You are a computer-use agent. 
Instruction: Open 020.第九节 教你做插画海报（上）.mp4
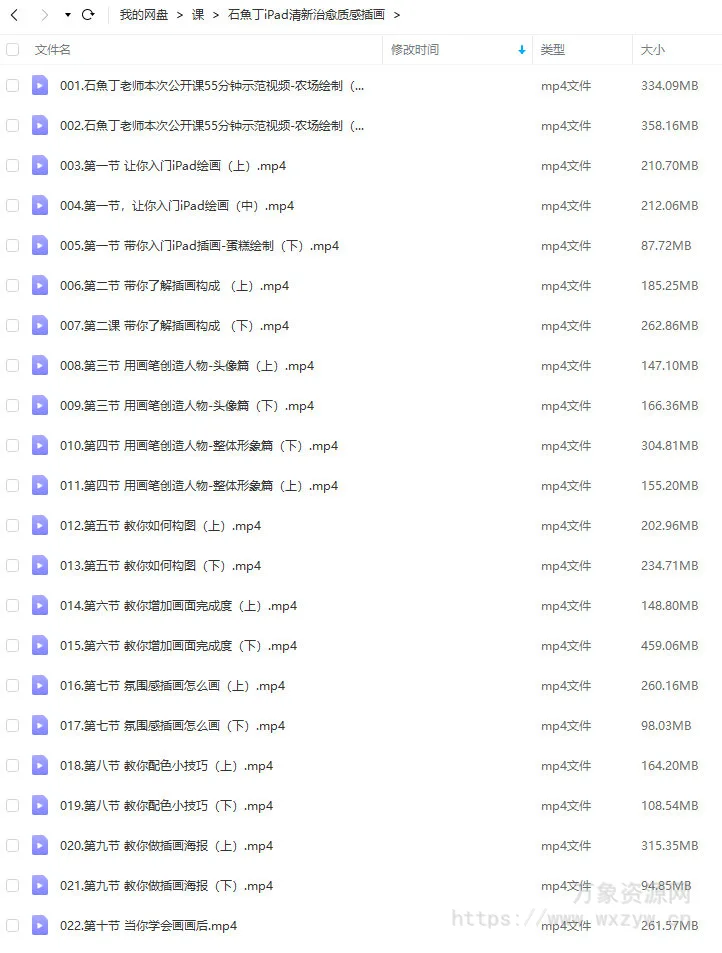(166, 846)
